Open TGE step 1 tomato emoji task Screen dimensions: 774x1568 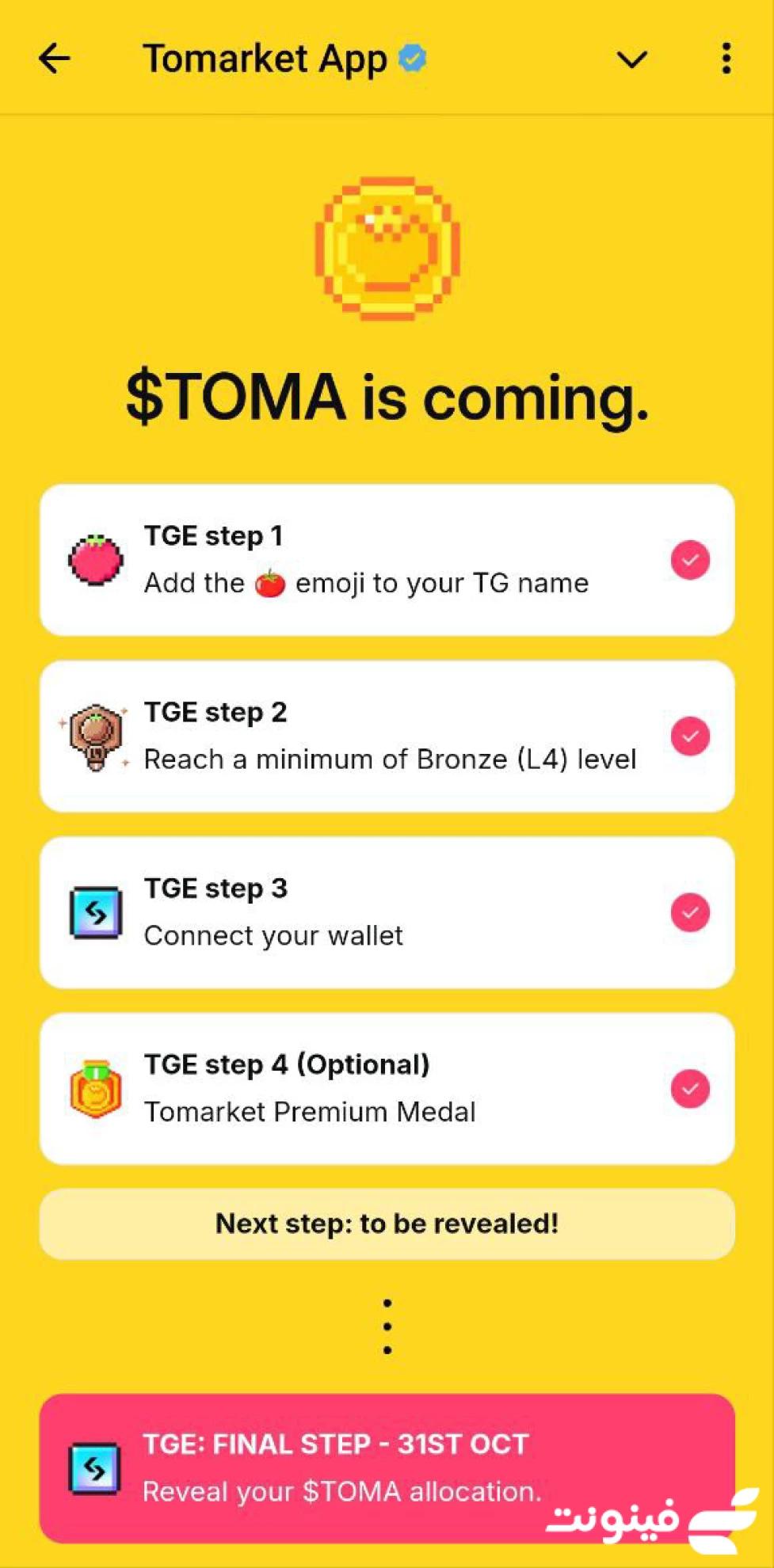tap(387, 560)
